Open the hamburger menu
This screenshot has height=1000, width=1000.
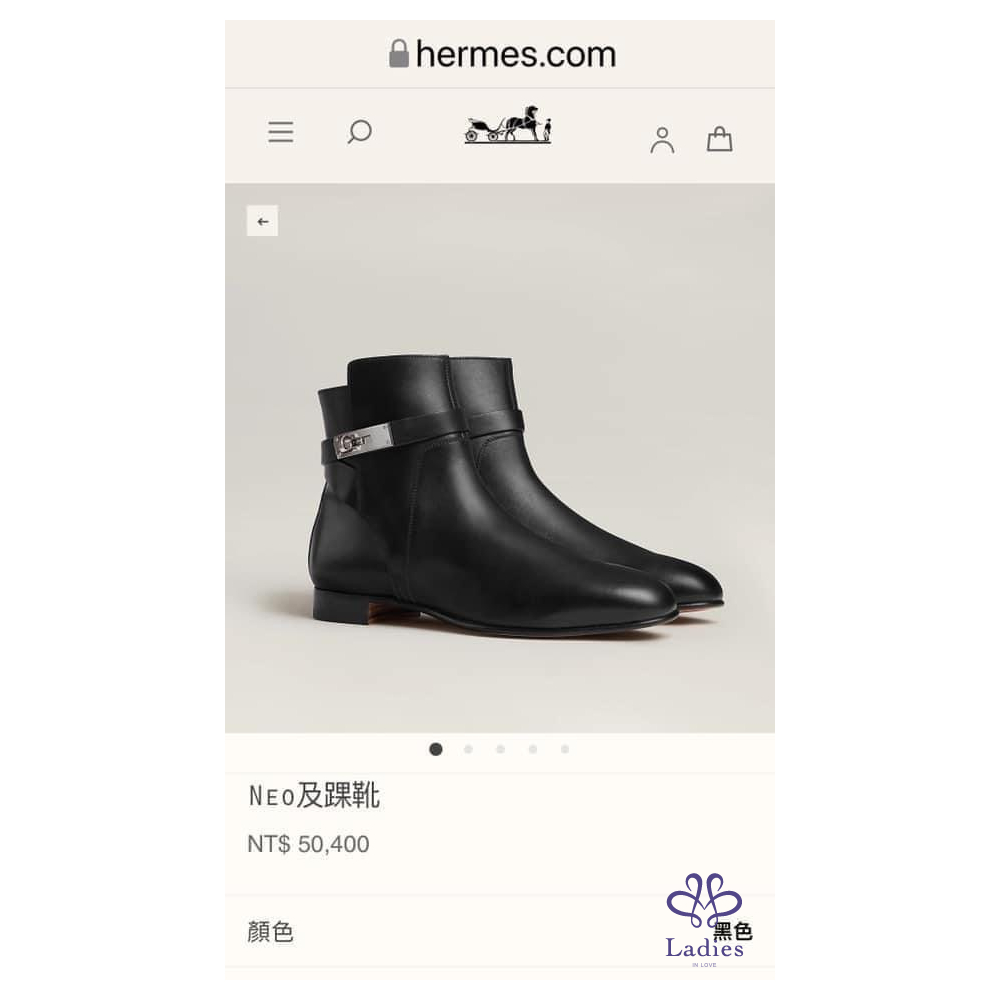[x=281, y=132]
